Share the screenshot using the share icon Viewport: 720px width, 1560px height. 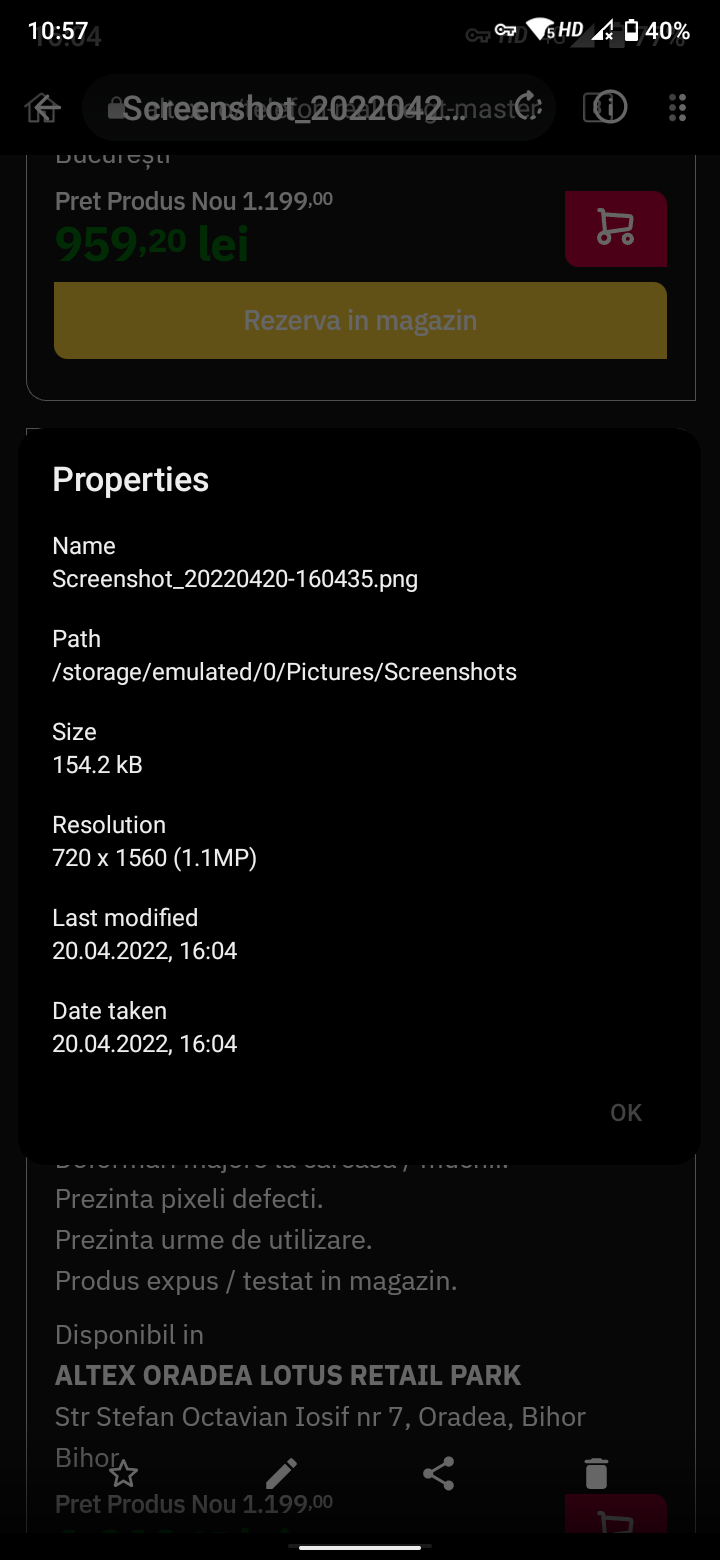(439, 1472)
